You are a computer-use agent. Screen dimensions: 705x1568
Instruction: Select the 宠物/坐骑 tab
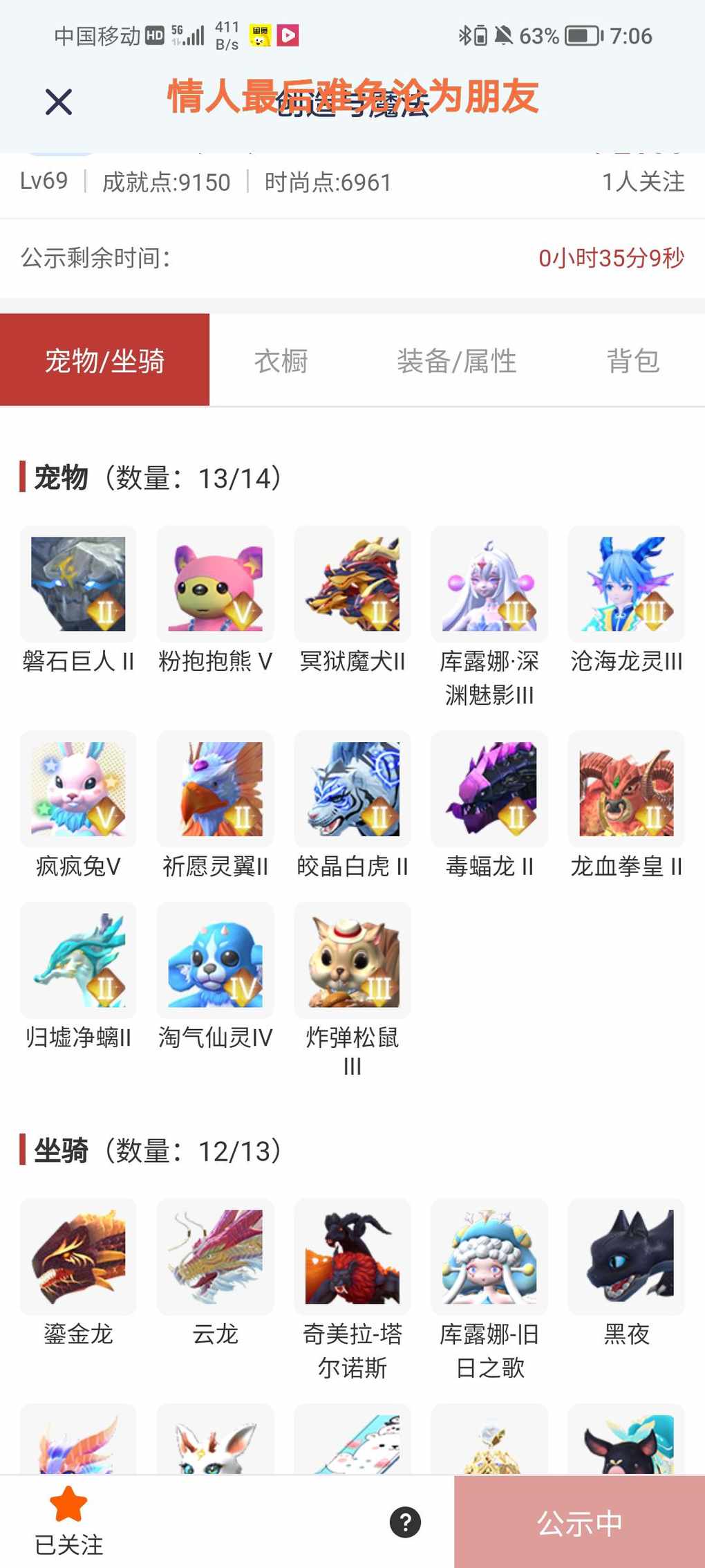tap(104, 360)
